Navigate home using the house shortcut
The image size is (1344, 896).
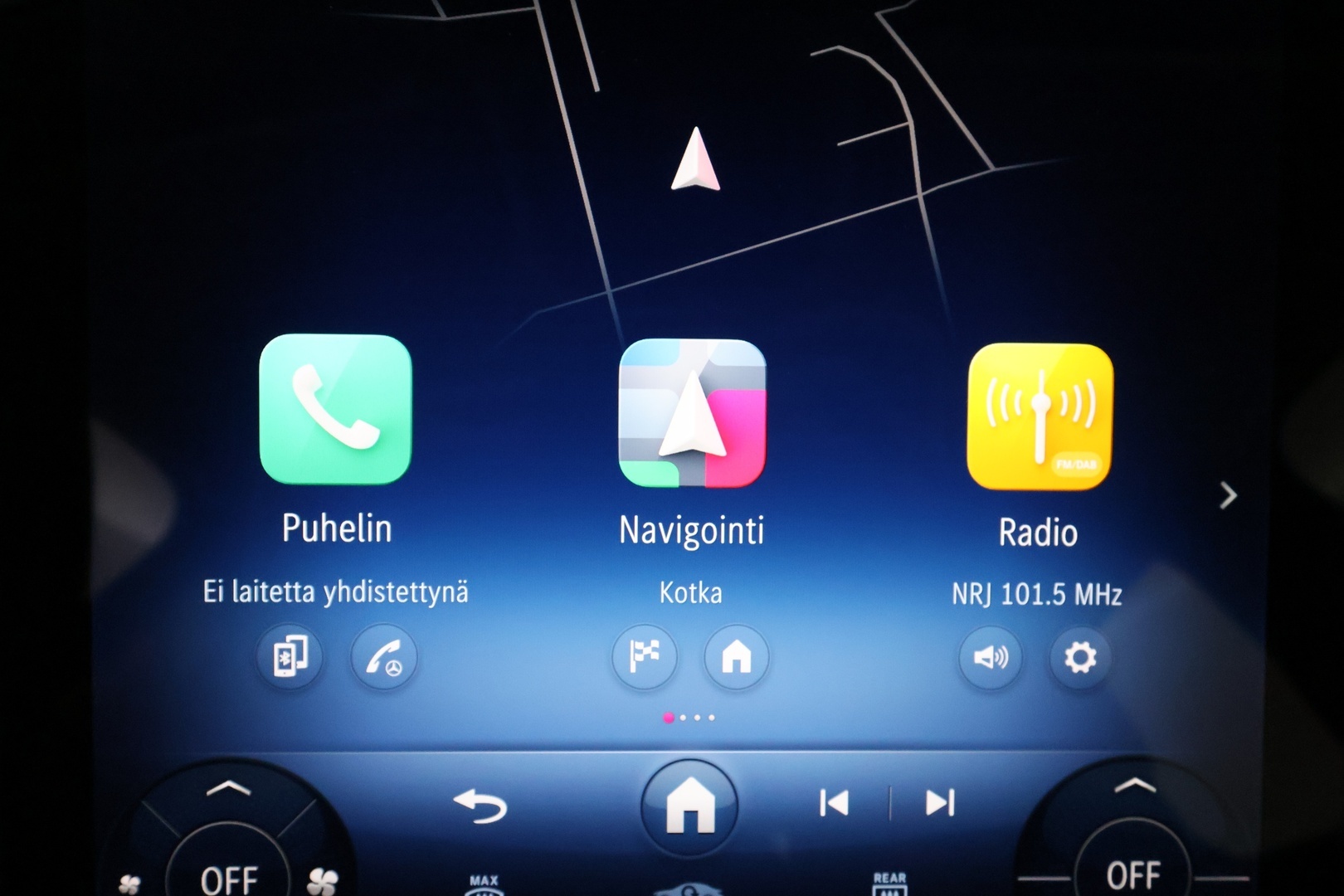click(x=736, y=657)
